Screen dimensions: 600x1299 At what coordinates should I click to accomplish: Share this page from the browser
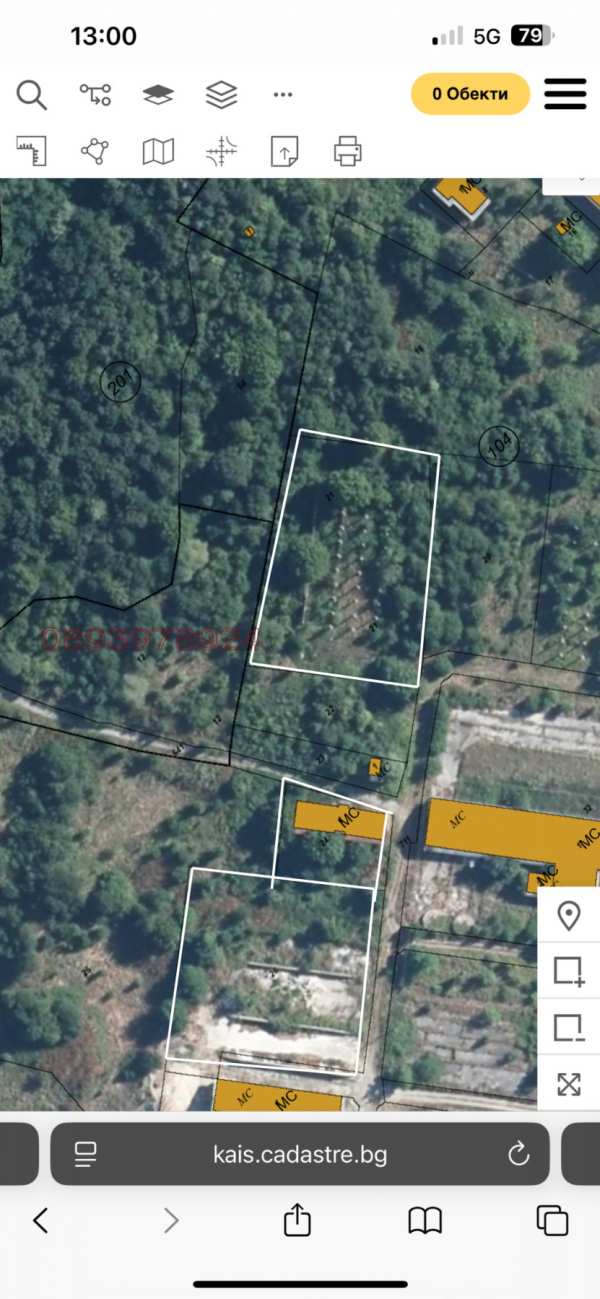pyautogui.click(x=296, y=1219)
